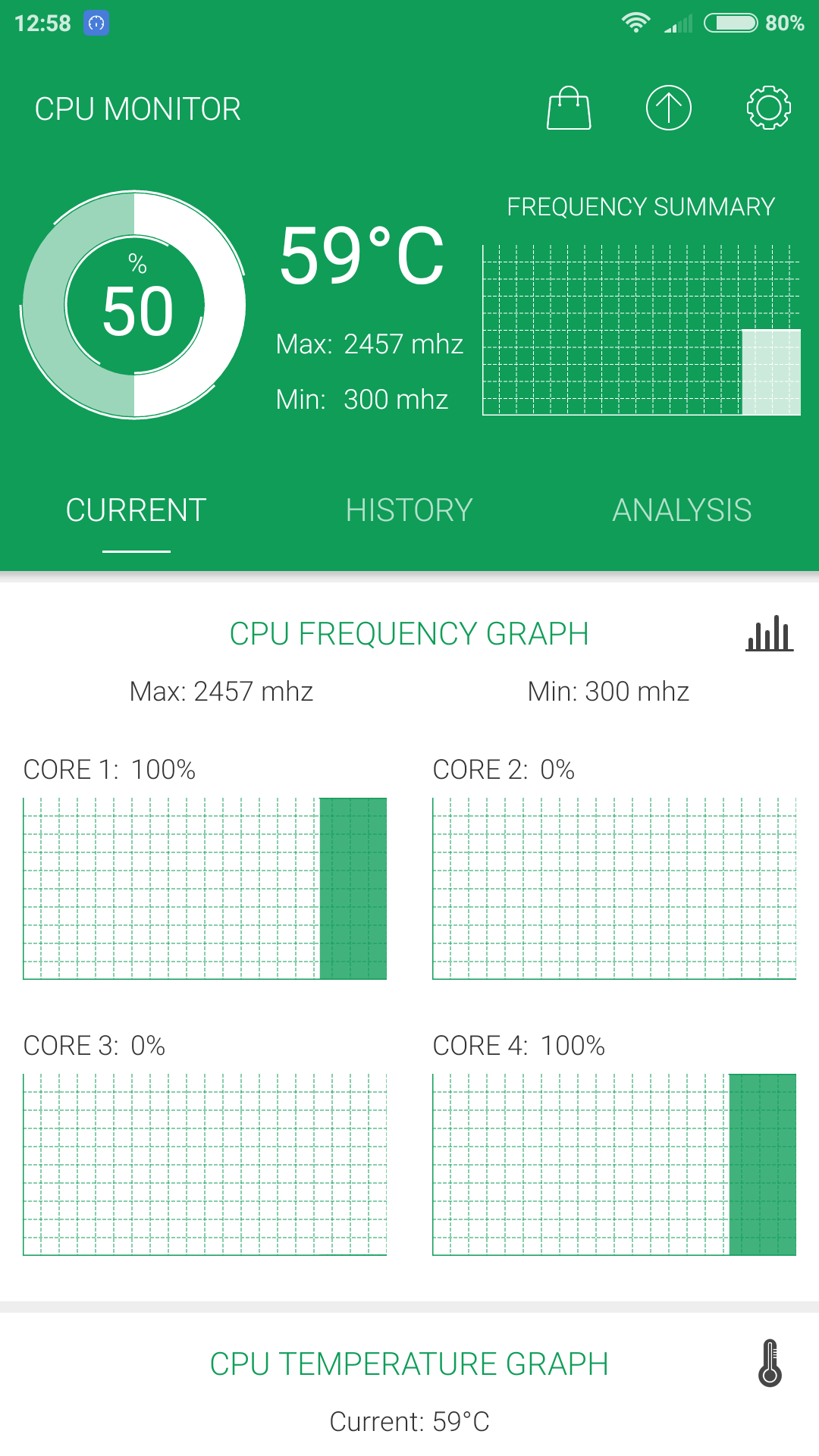Viewport: 819px width, 1456px height.
Task: Open the shopping bag store icon
Action: pyautogui.click(x=569, y=108)
